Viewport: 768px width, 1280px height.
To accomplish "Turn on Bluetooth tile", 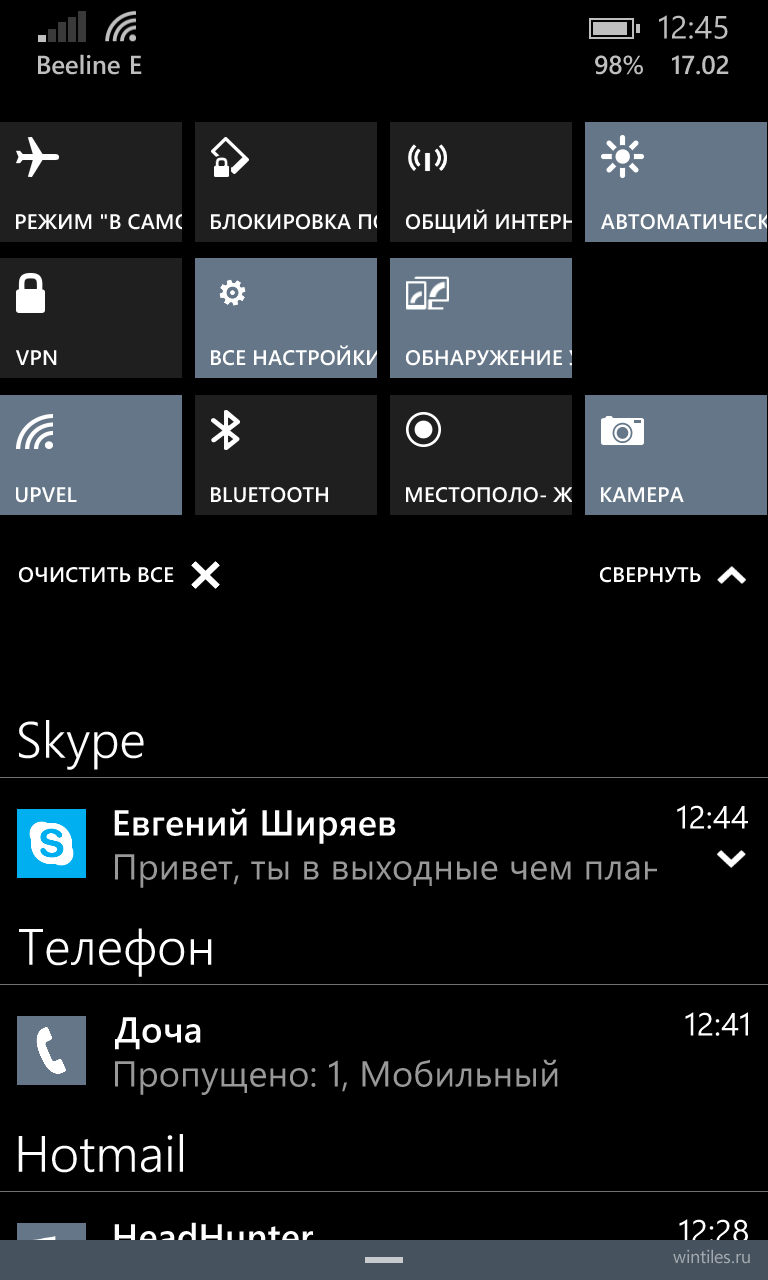I will click(x=286, y=455).
